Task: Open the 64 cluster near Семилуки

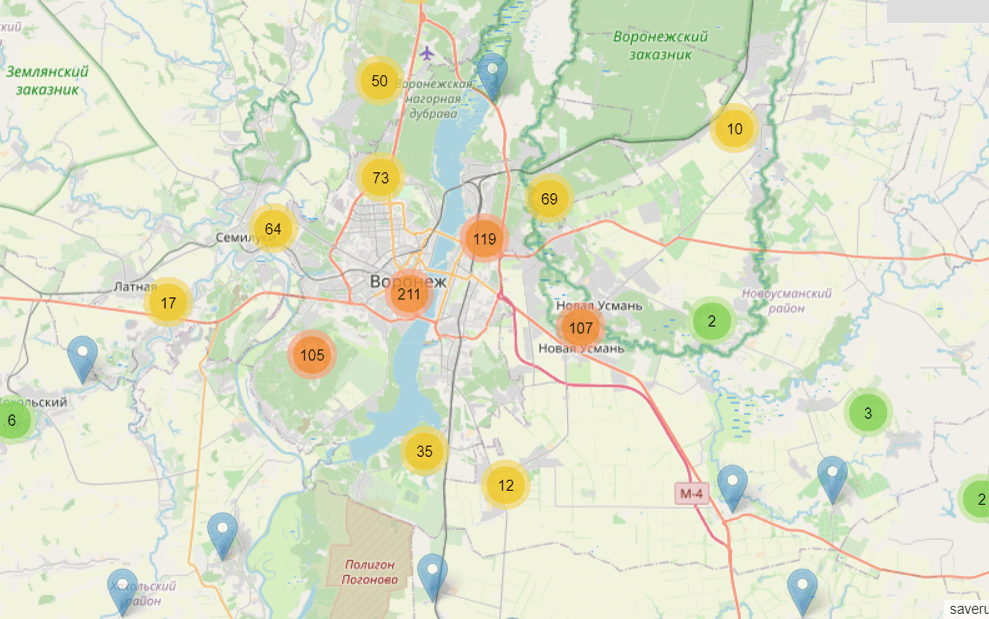Action: tap(273, 229)
